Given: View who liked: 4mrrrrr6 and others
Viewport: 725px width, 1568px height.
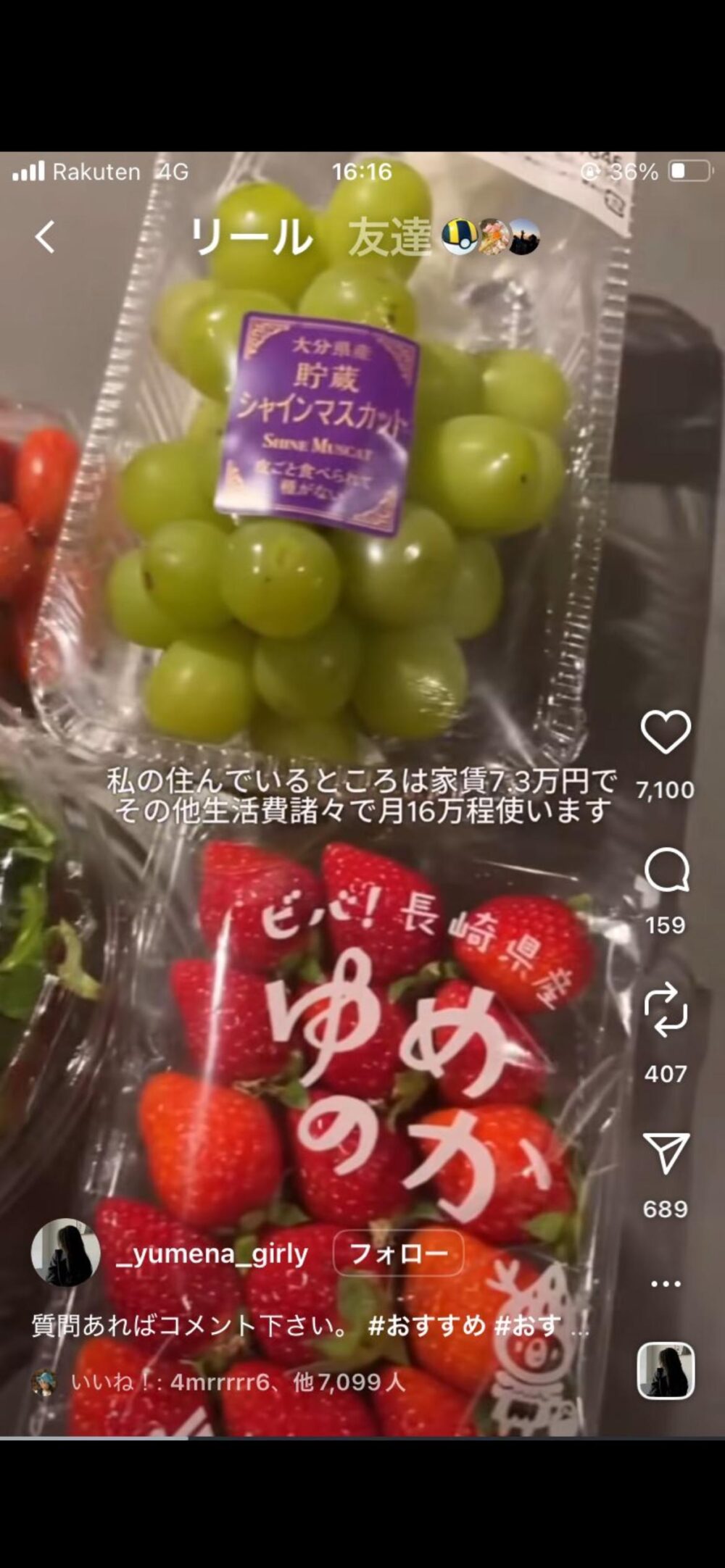Looking at the screenshot, I should point(238,1382).
